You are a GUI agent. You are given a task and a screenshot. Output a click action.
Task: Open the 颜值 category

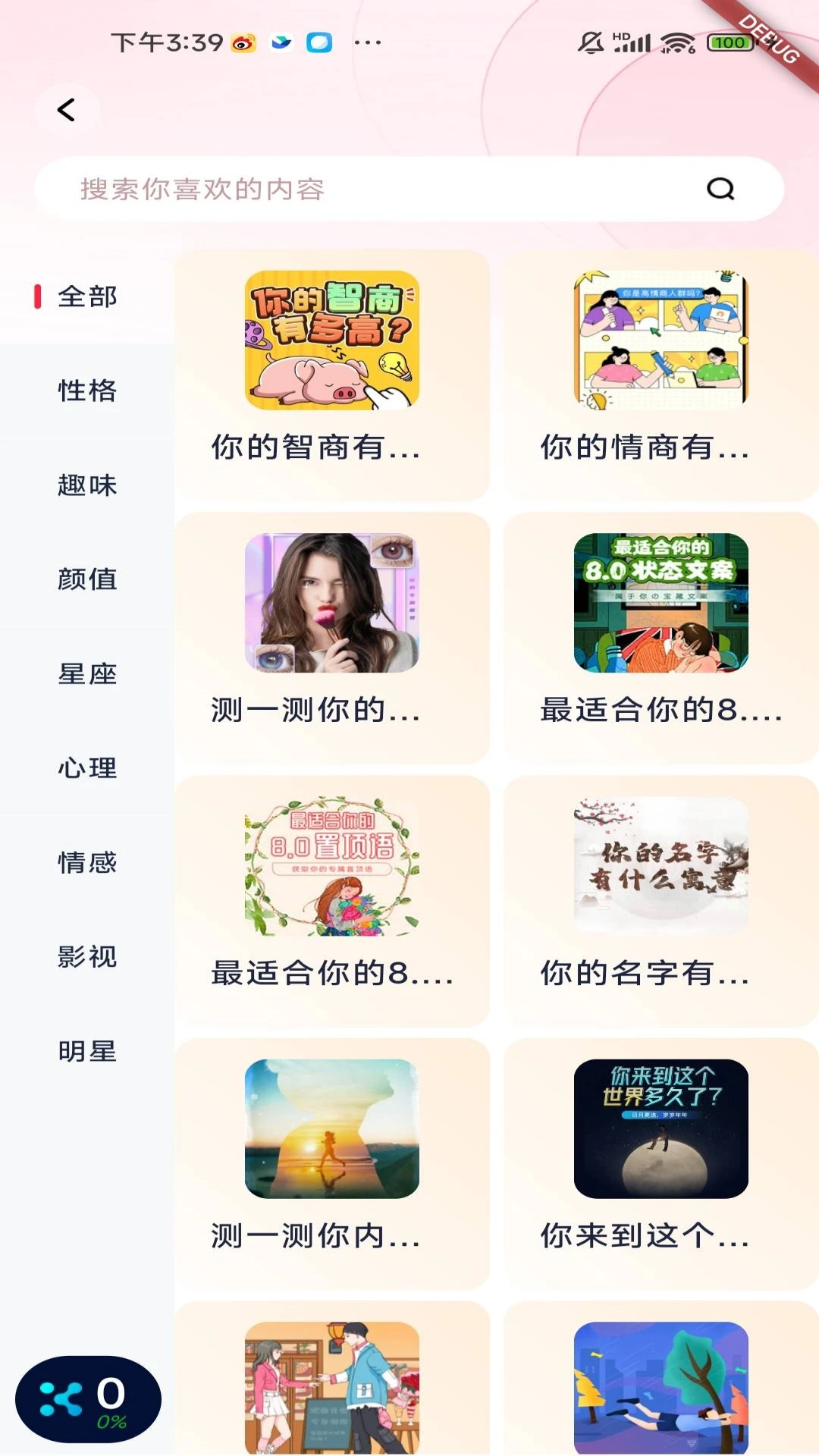[87, 579]
